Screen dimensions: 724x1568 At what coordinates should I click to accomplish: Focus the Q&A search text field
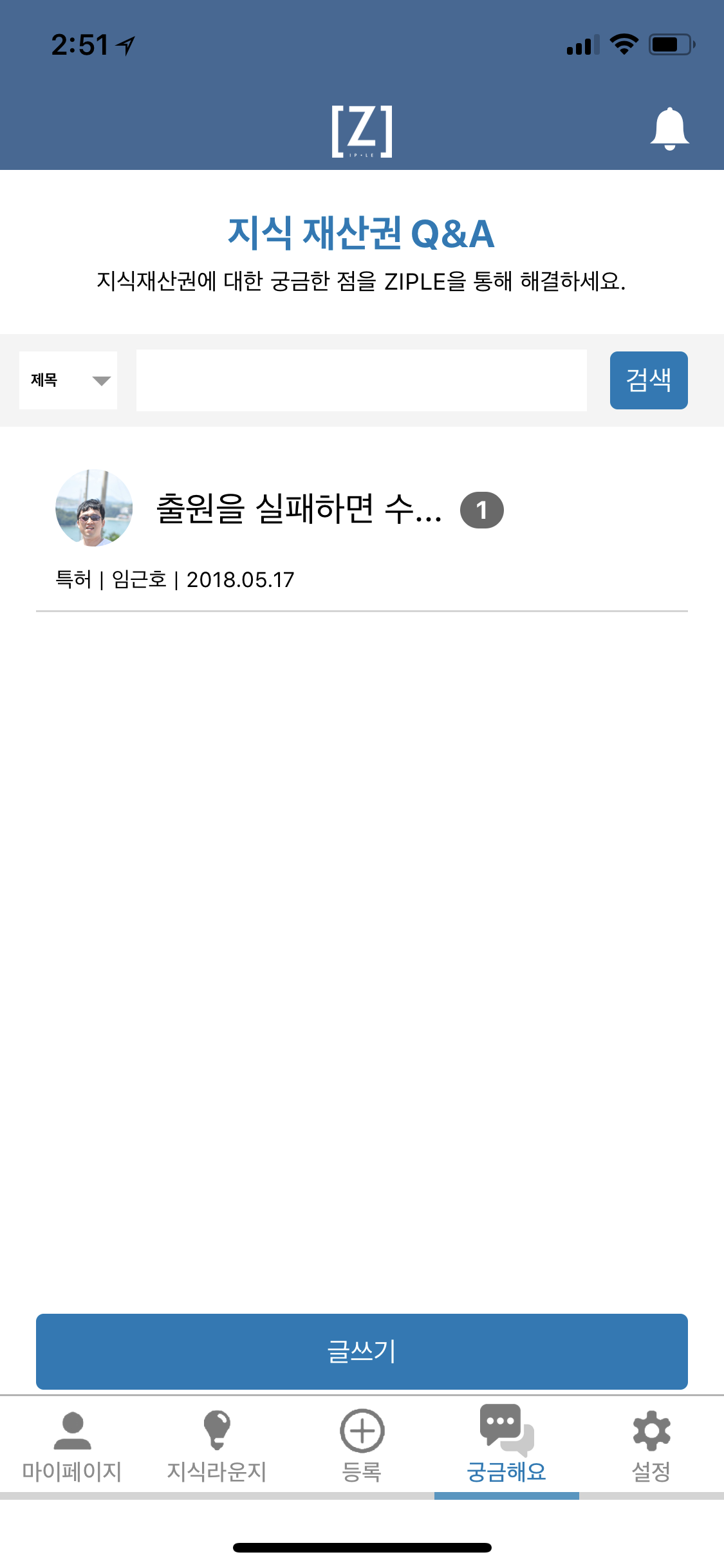click(362, 380)
